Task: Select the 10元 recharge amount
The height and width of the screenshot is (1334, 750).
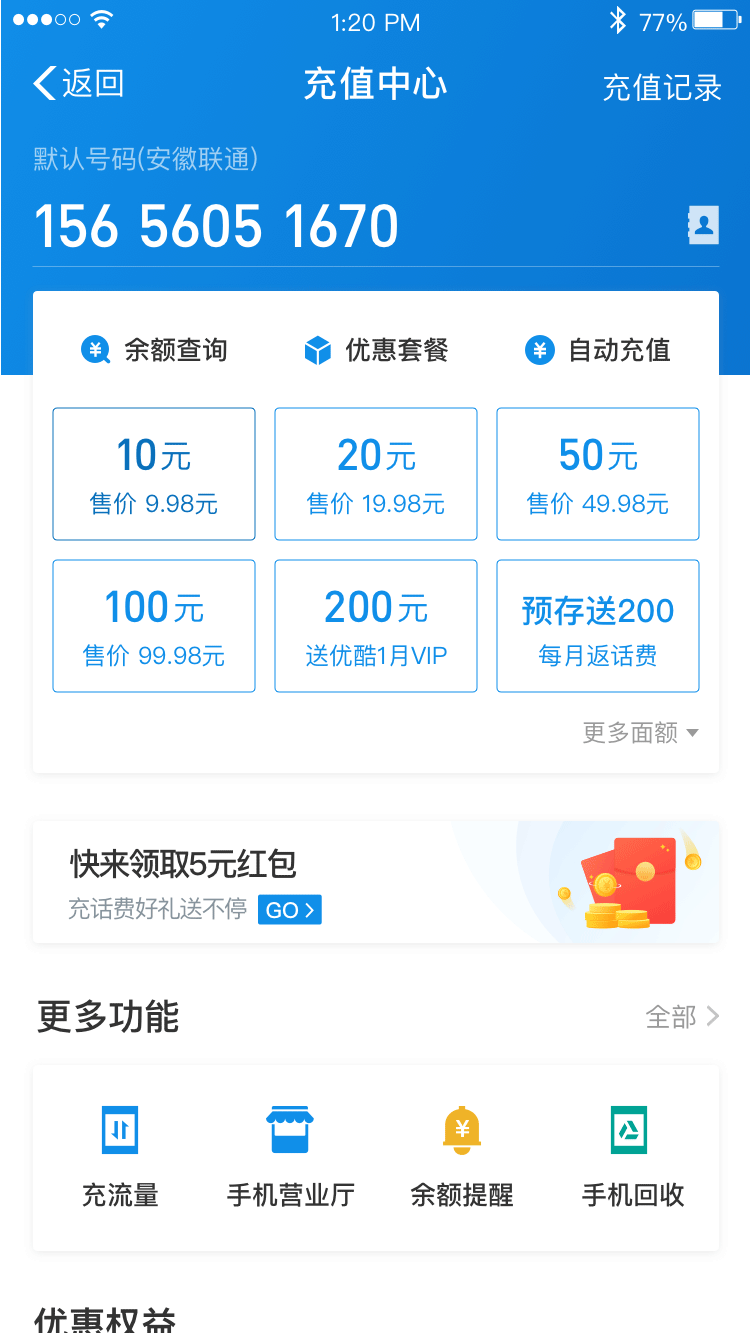Action: click(154, 474)
